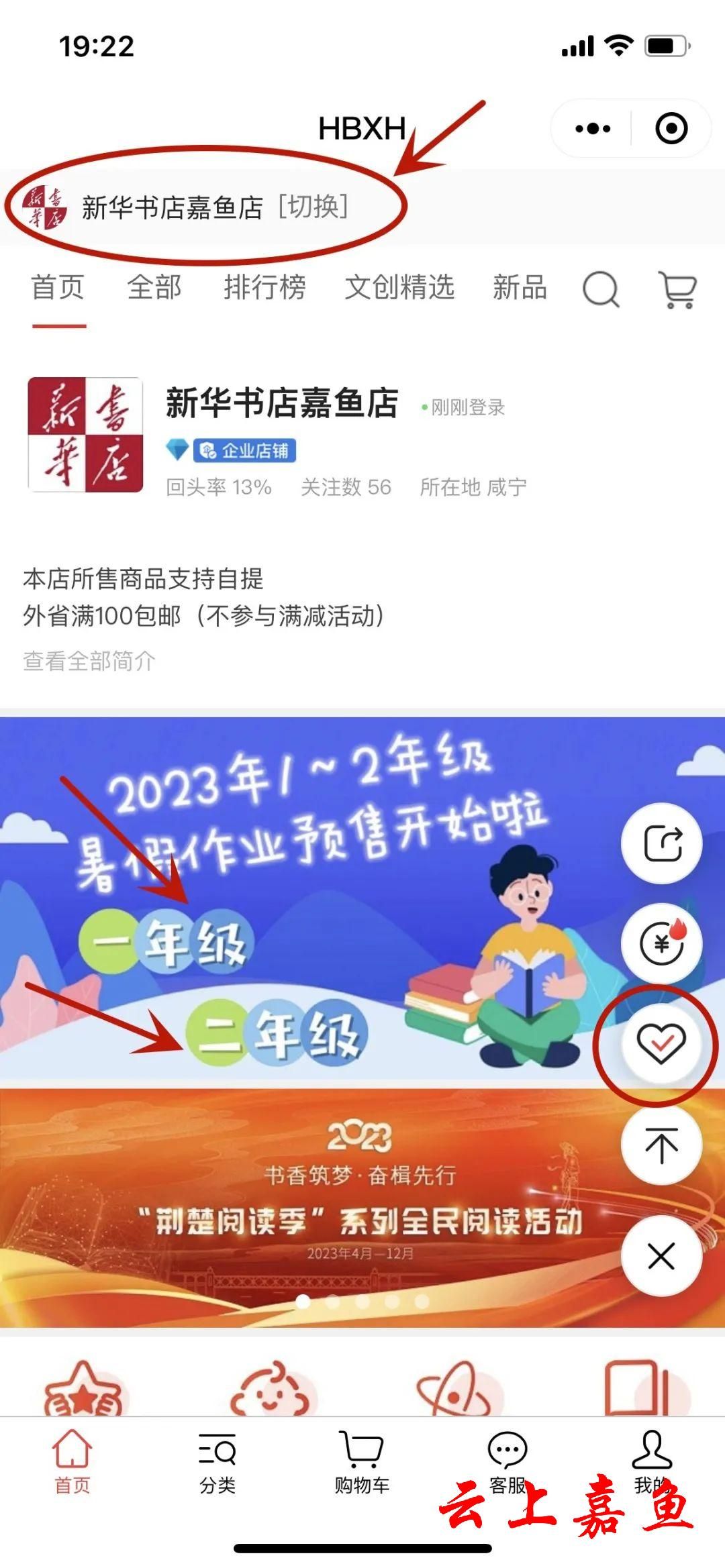Select the 新品 tab
The height and width of the screenshot is (1568, 725).
coord(520,288)
